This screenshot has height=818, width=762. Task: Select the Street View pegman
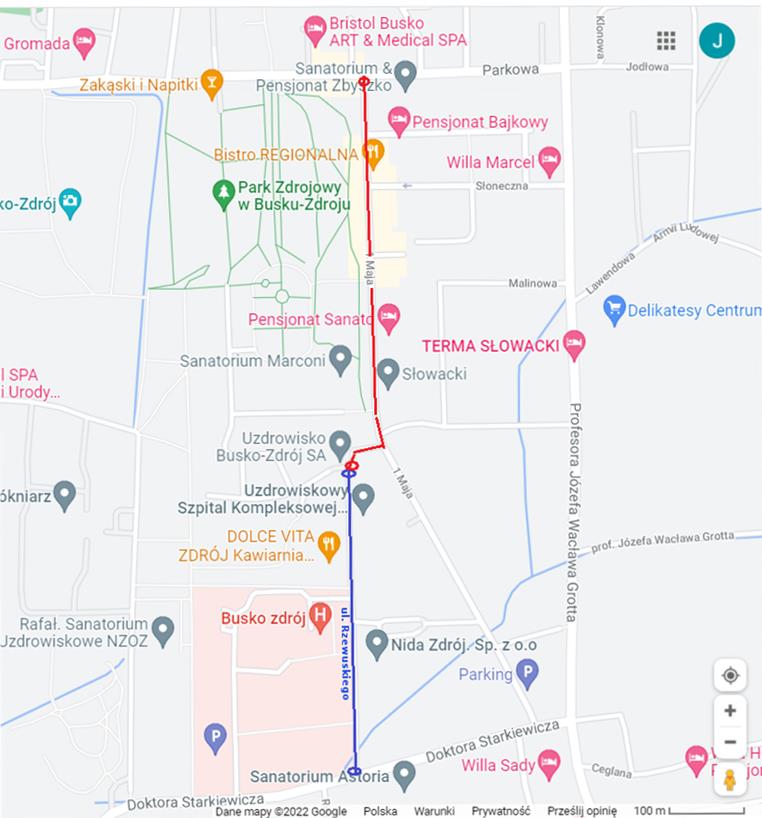[730, 780]
